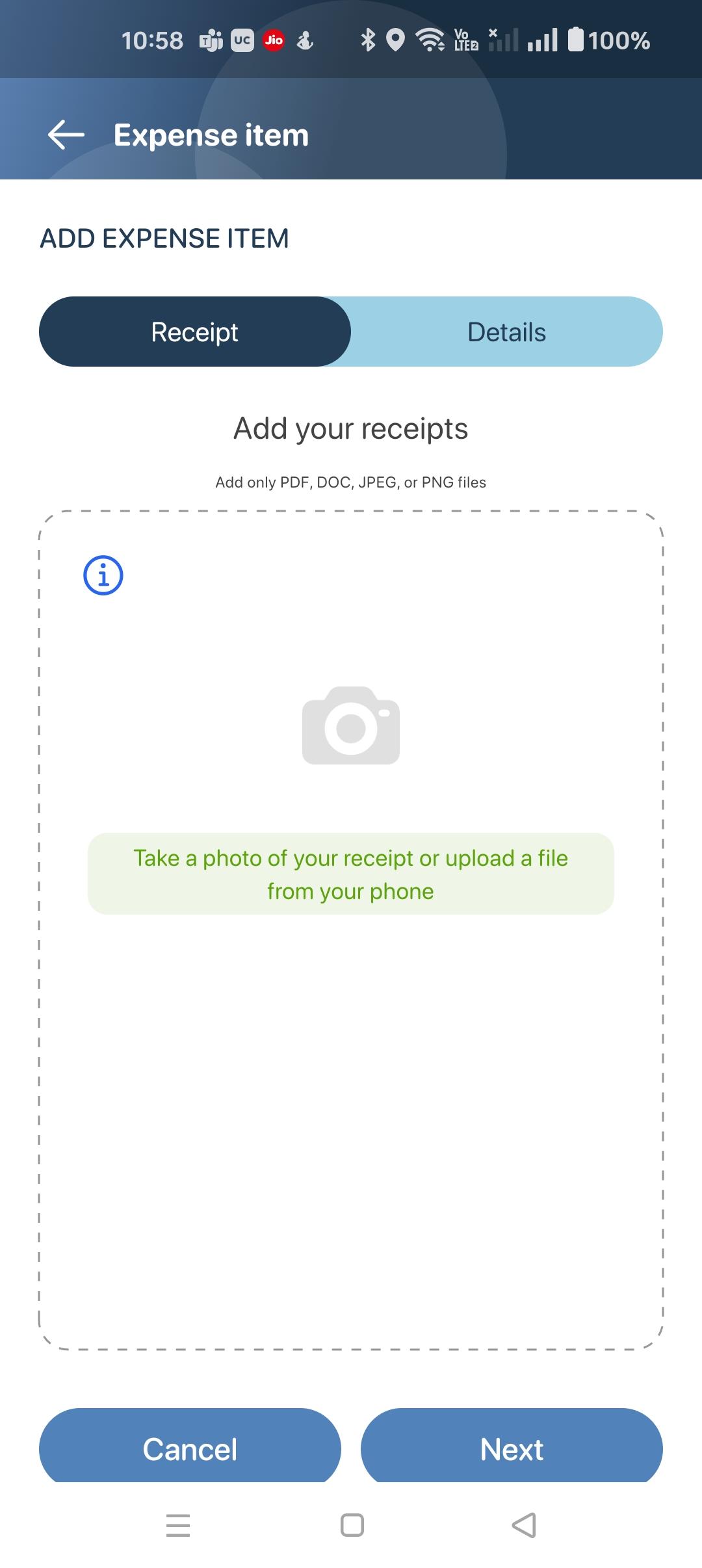The image size is (702, 1568).
Task: Open recent apps from navigation bar
Action: tap(178, 1525)
